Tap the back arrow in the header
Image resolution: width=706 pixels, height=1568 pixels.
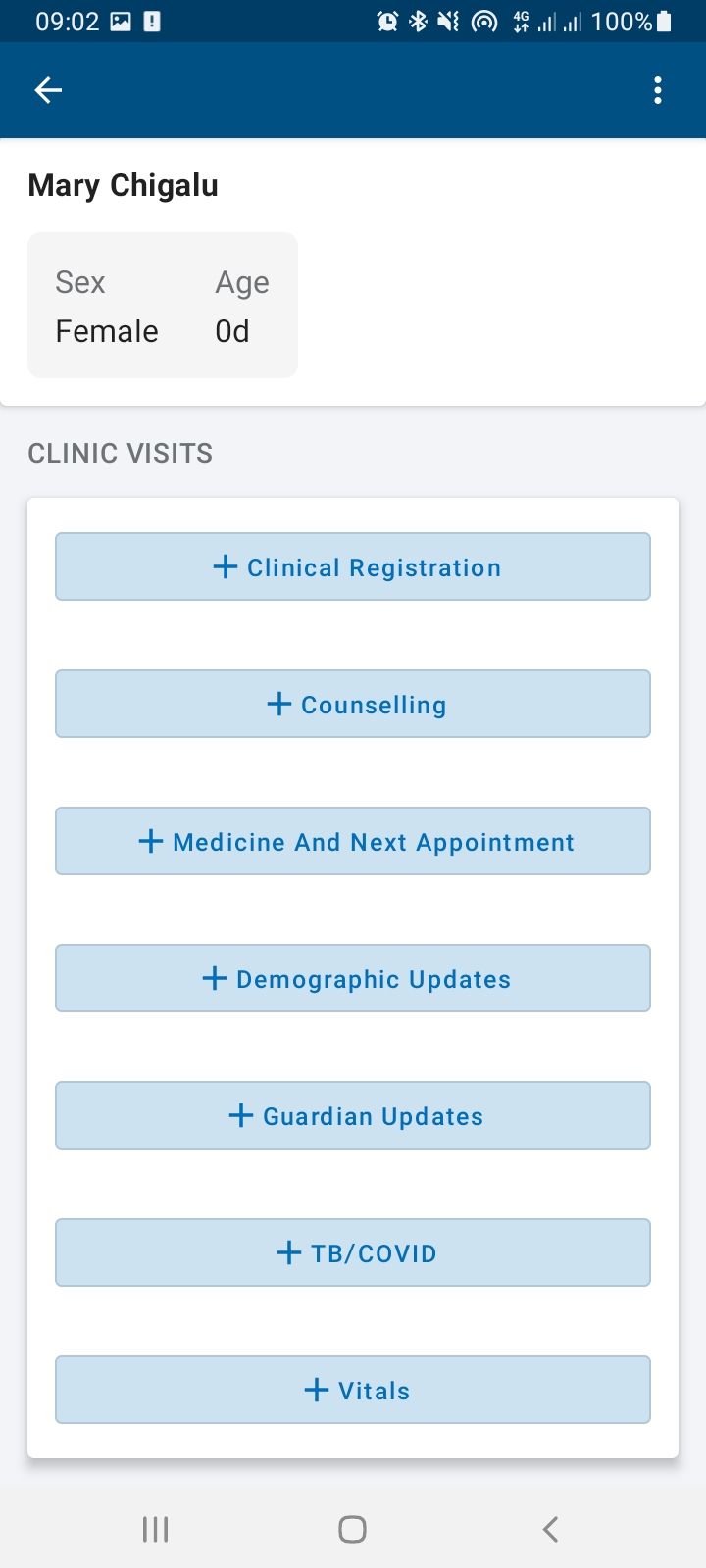point(47,89)
